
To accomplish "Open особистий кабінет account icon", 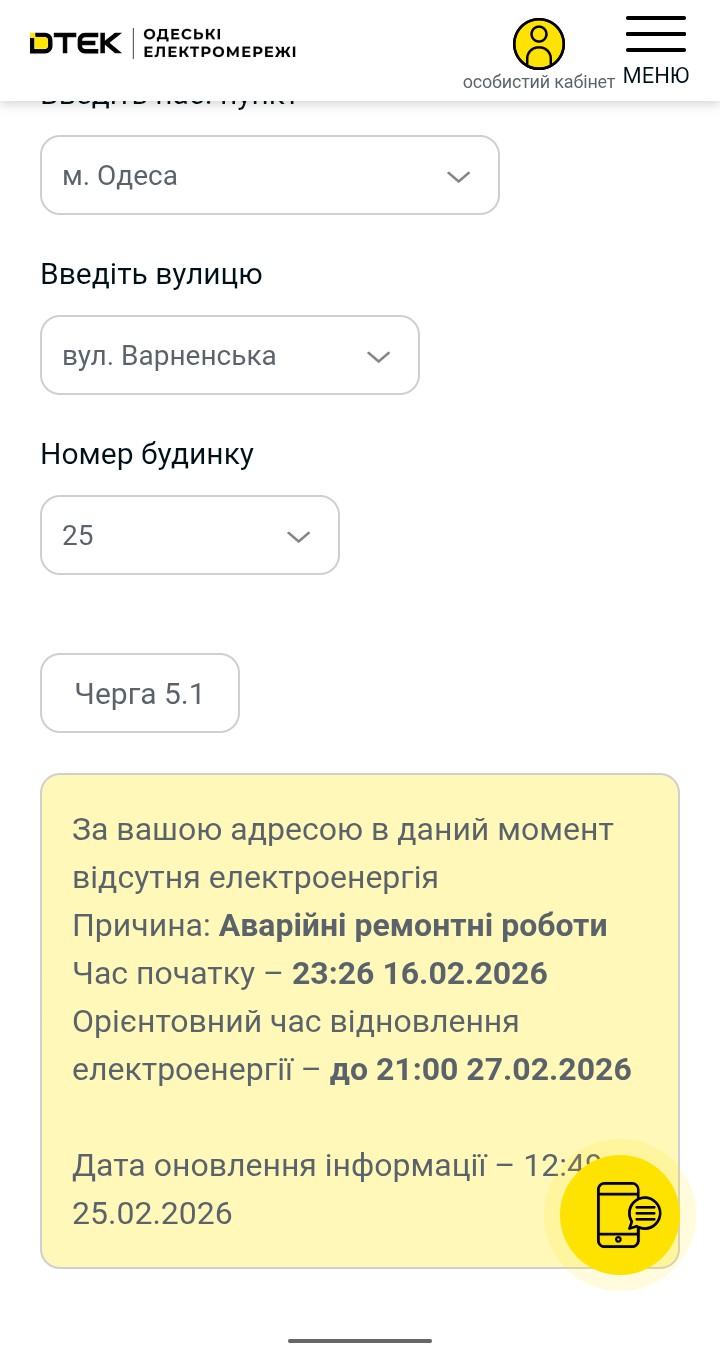I will 539,45.
